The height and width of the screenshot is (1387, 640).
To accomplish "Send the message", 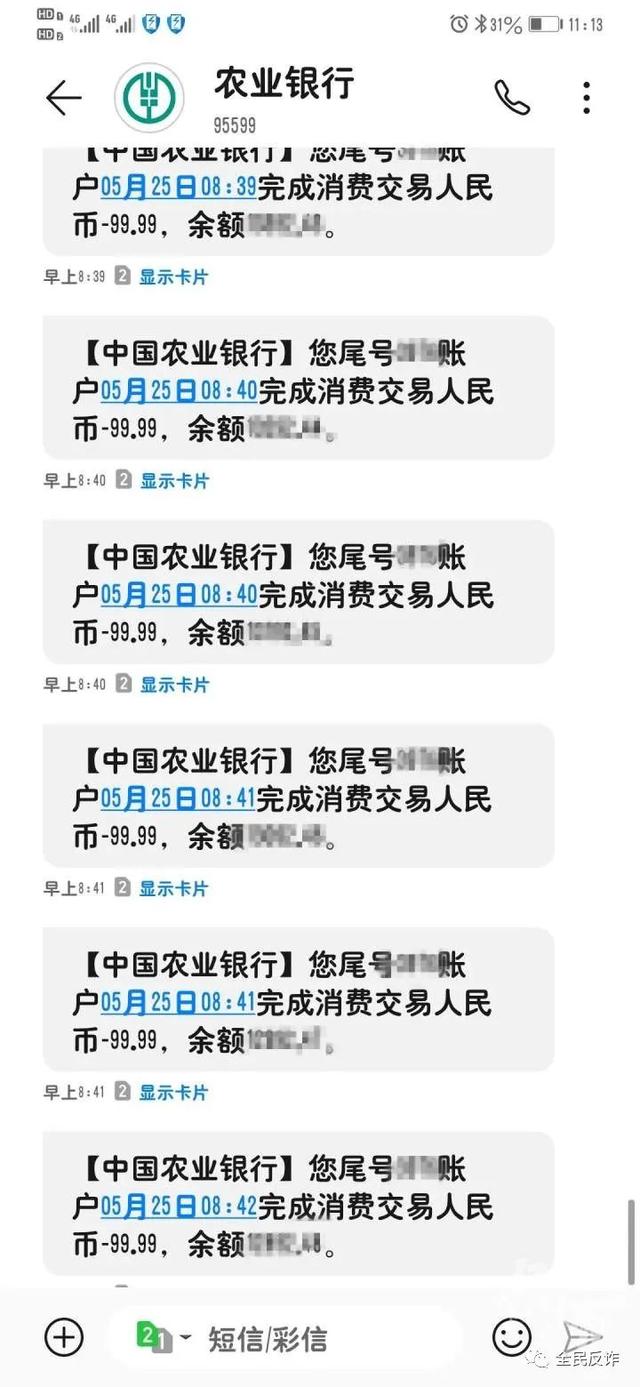I will [583, 1337].
